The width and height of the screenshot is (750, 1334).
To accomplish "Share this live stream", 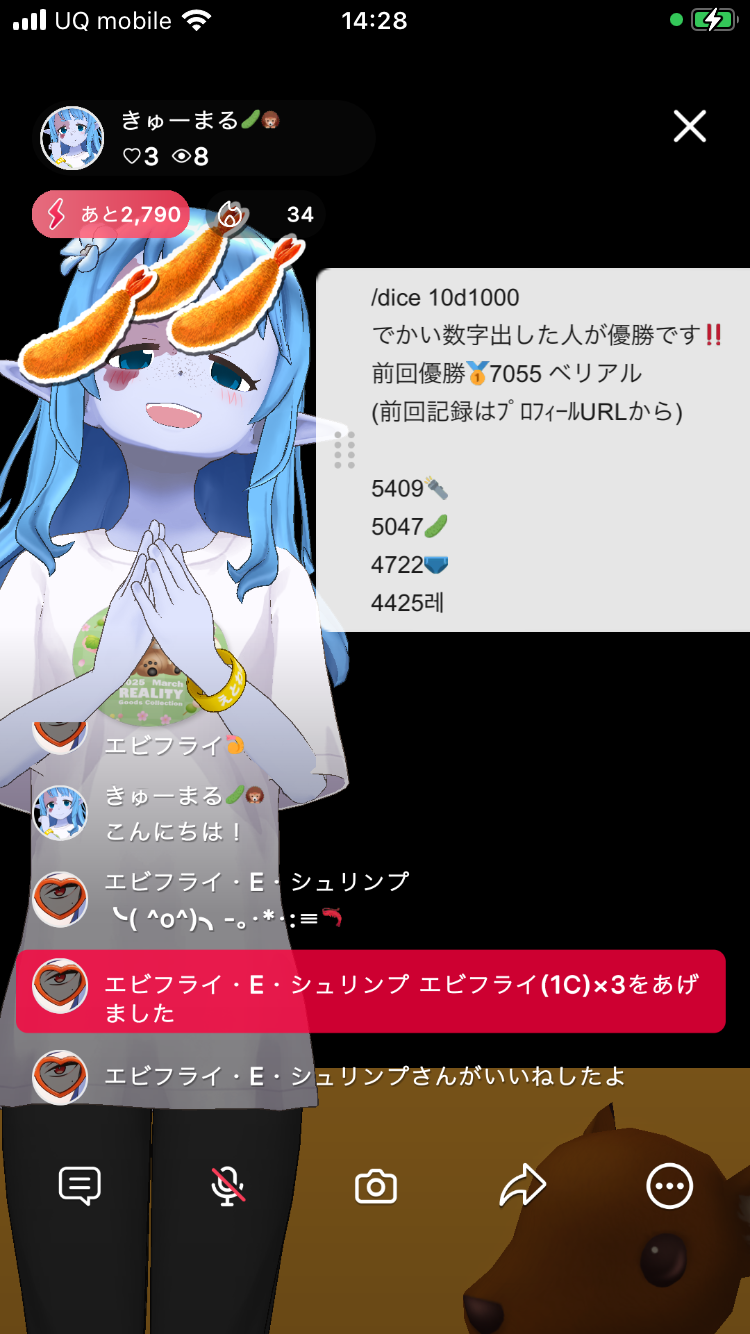I will 522,1186.
